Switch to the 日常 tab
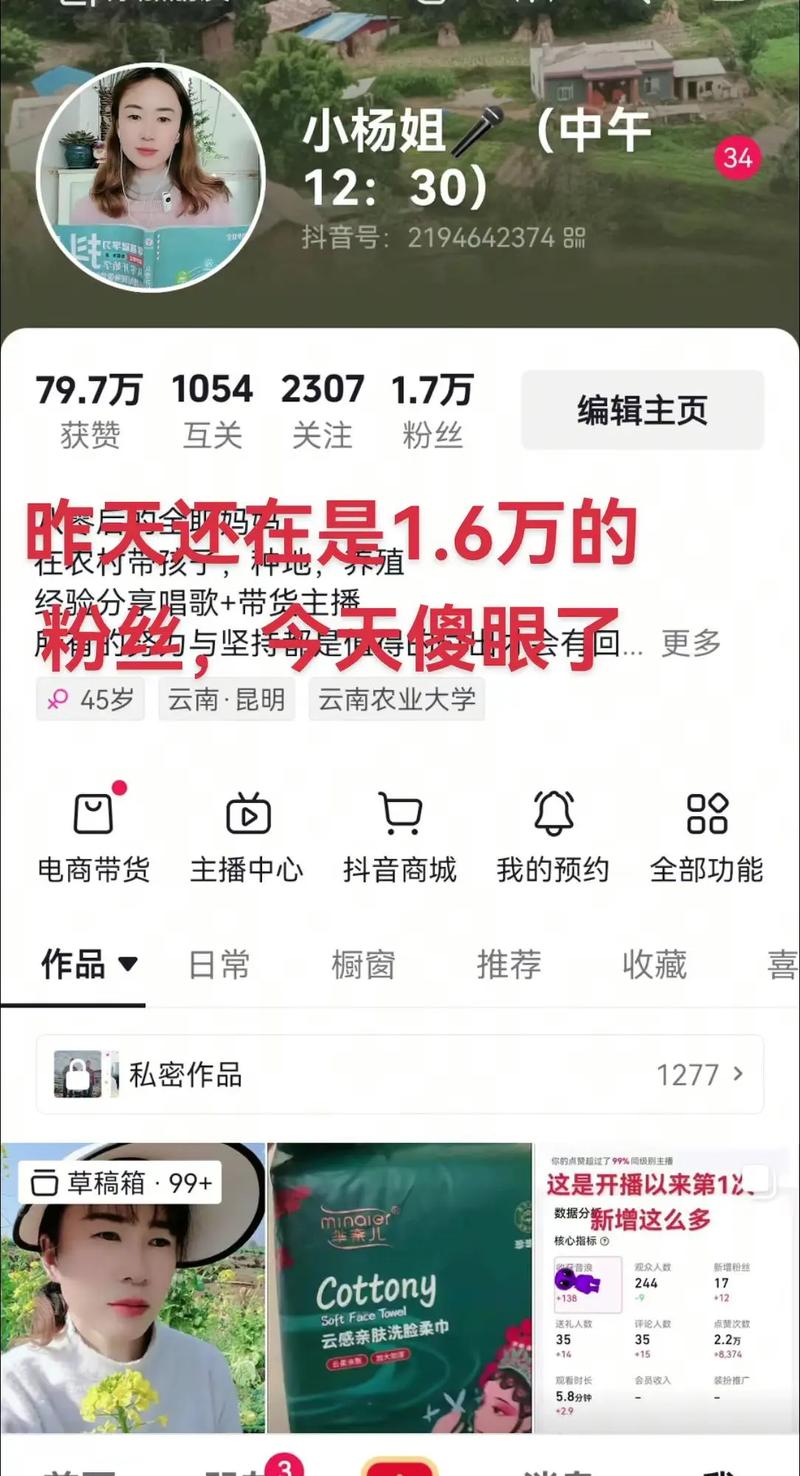The image size is (800, 1476). pyautogui.click(x=219, y=965)
